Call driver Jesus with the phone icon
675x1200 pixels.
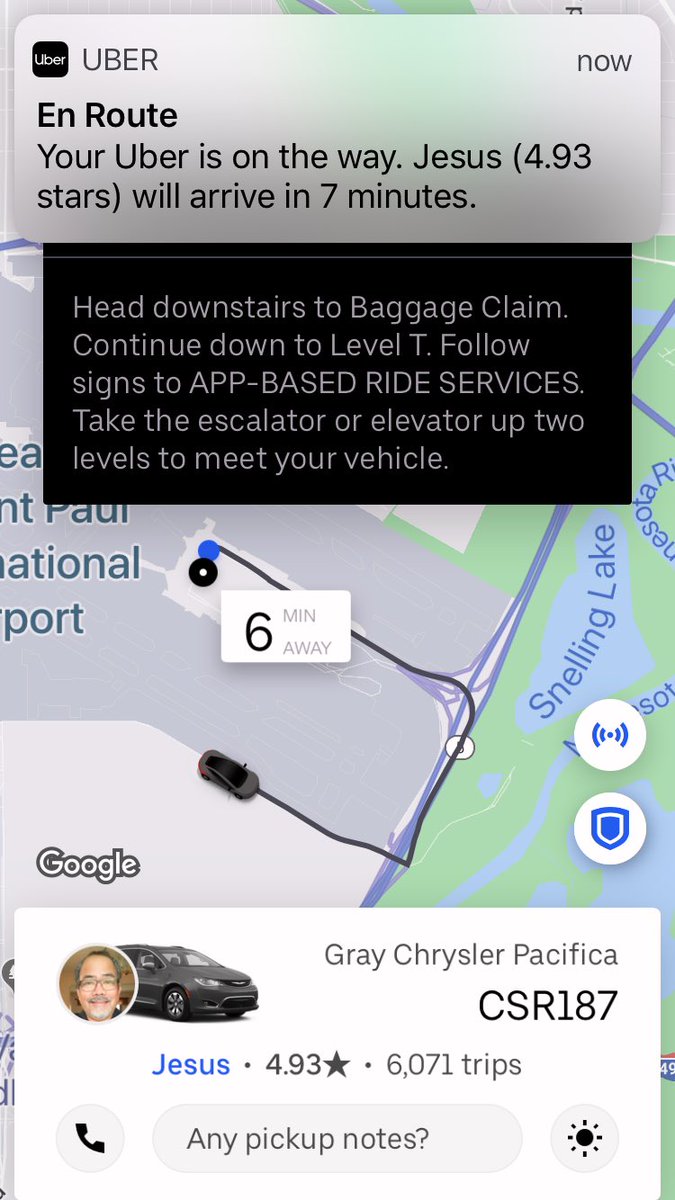click(x=90, y=1138)
